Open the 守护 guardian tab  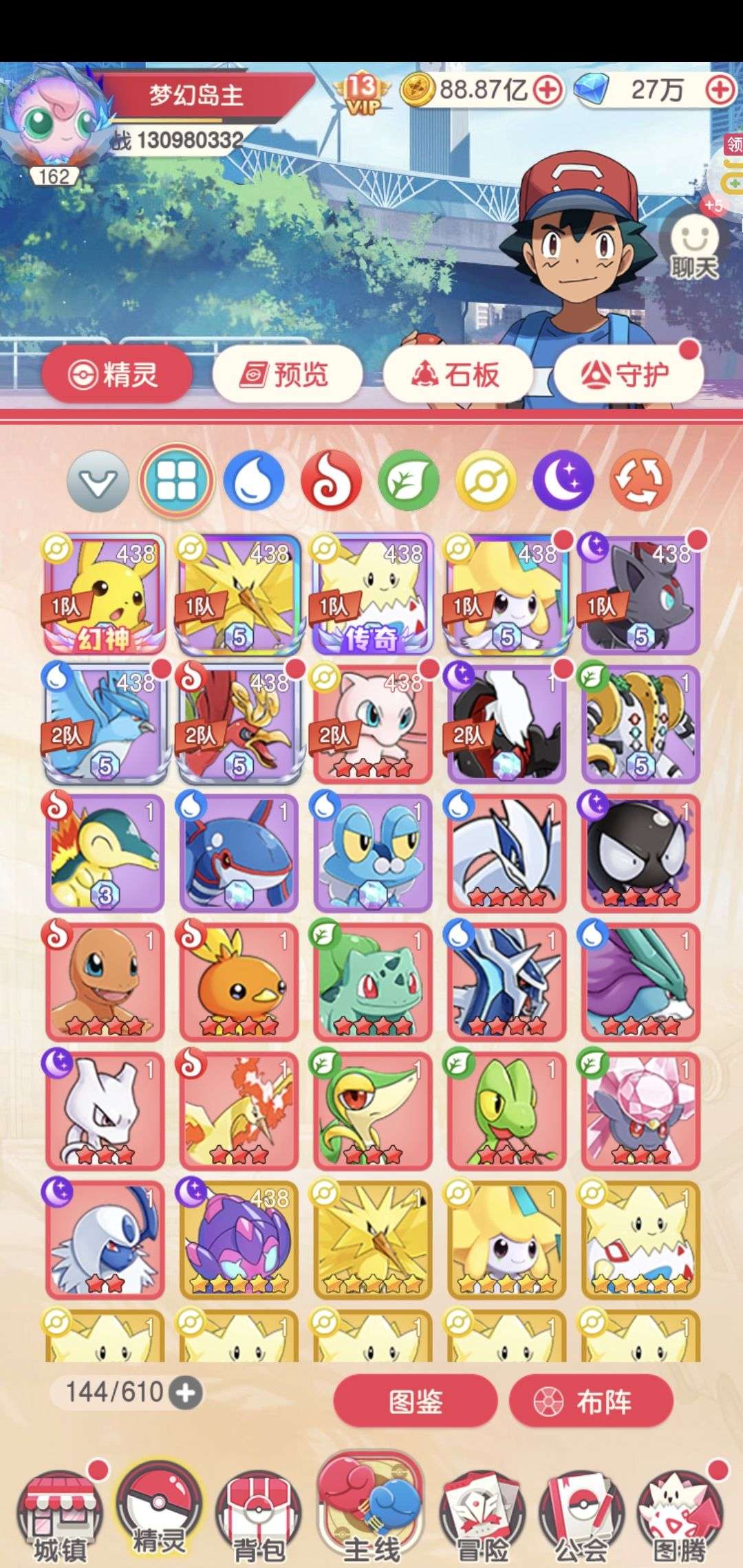click(x=628, y=375)
